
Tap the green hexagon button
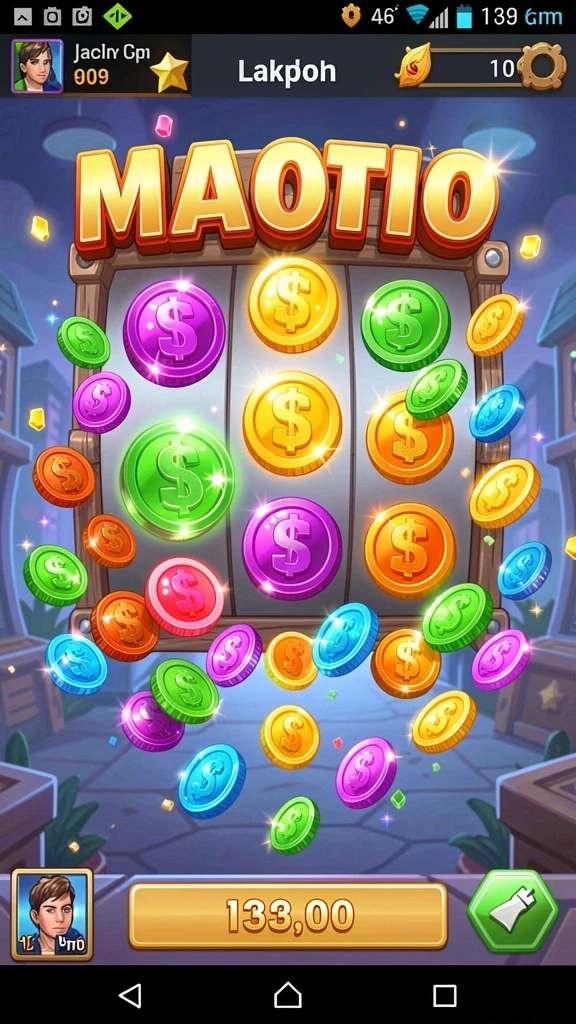pyautogui.click(x=513, y=911)
